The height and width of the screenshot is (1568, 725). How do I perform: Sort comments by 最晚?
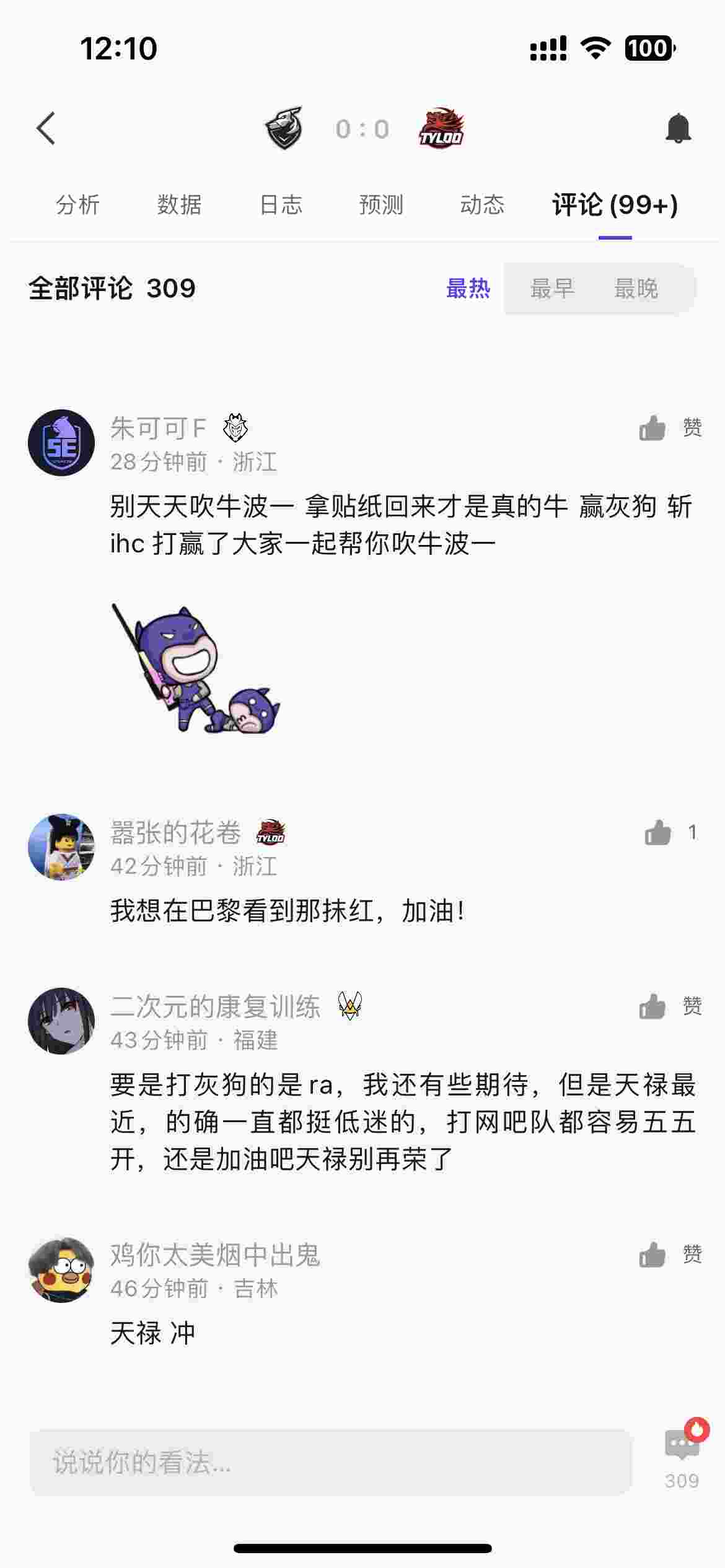636,289
